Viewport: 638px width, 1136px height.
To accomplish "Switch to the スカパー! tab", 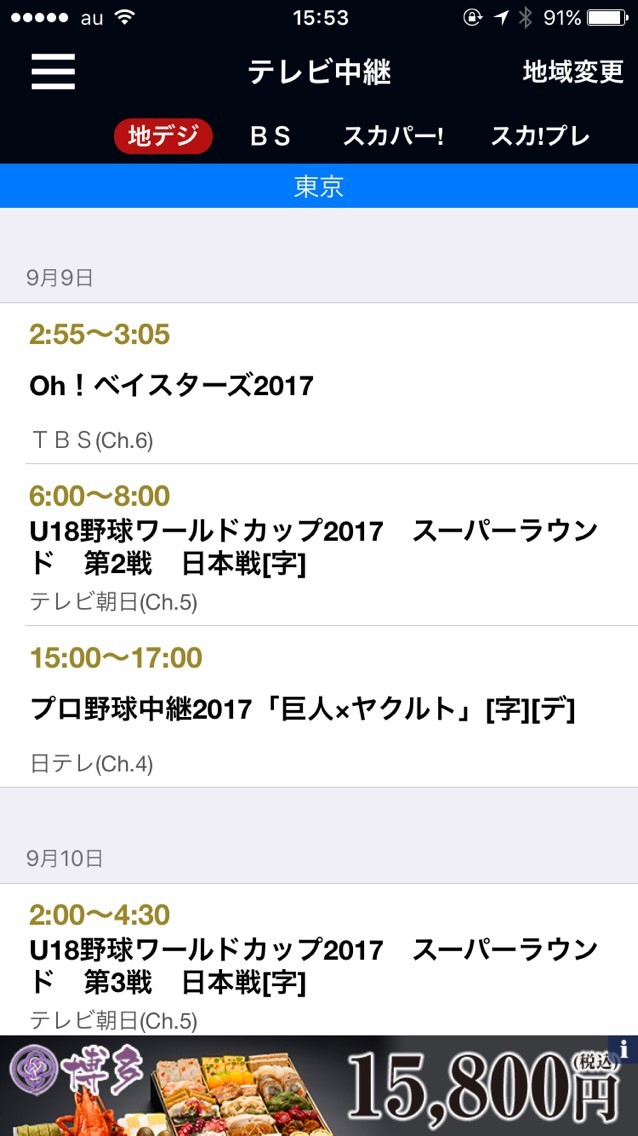I will click(x=393, y=137).
